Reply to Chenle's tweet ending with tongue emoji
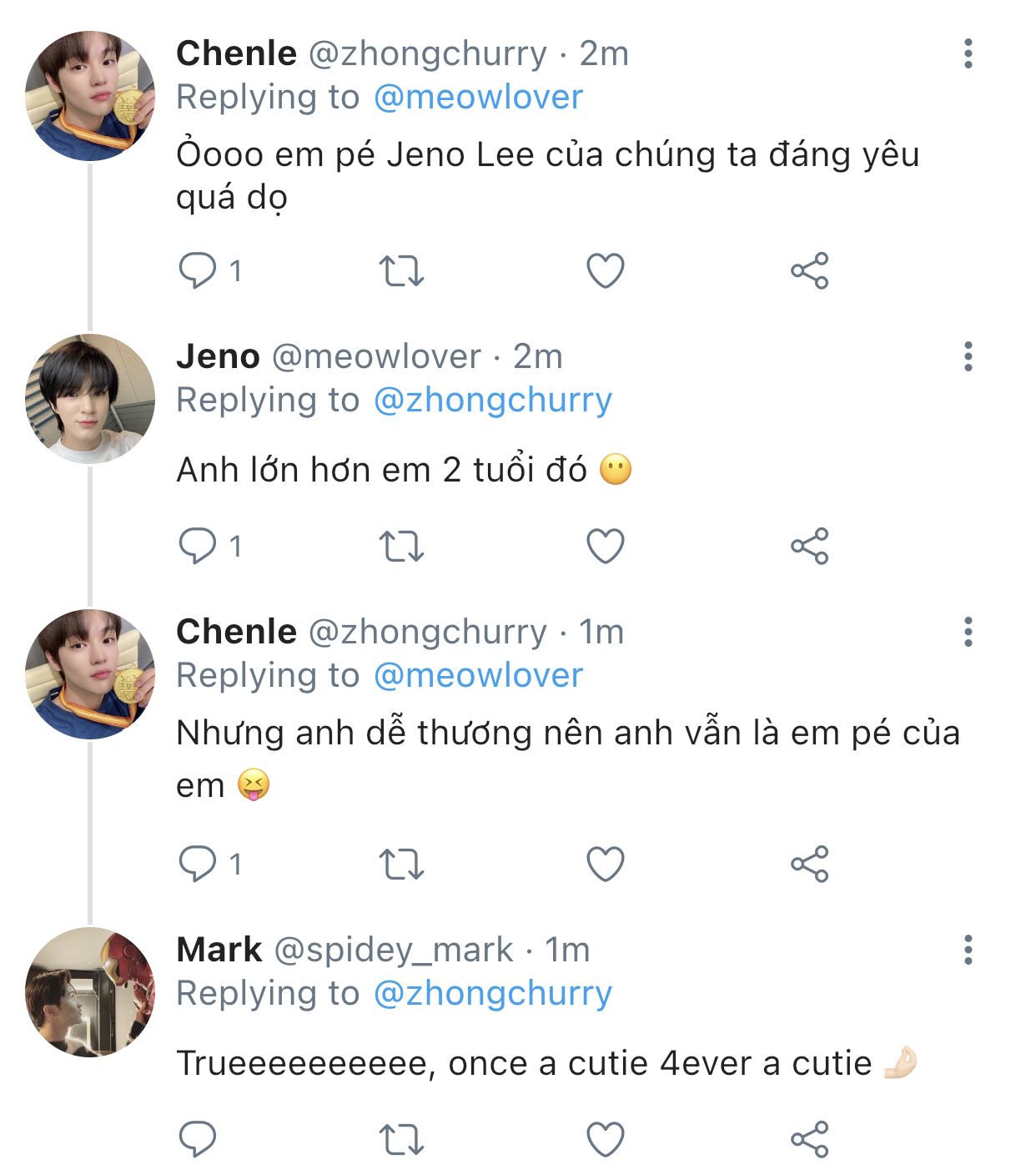 pos(198,864)
